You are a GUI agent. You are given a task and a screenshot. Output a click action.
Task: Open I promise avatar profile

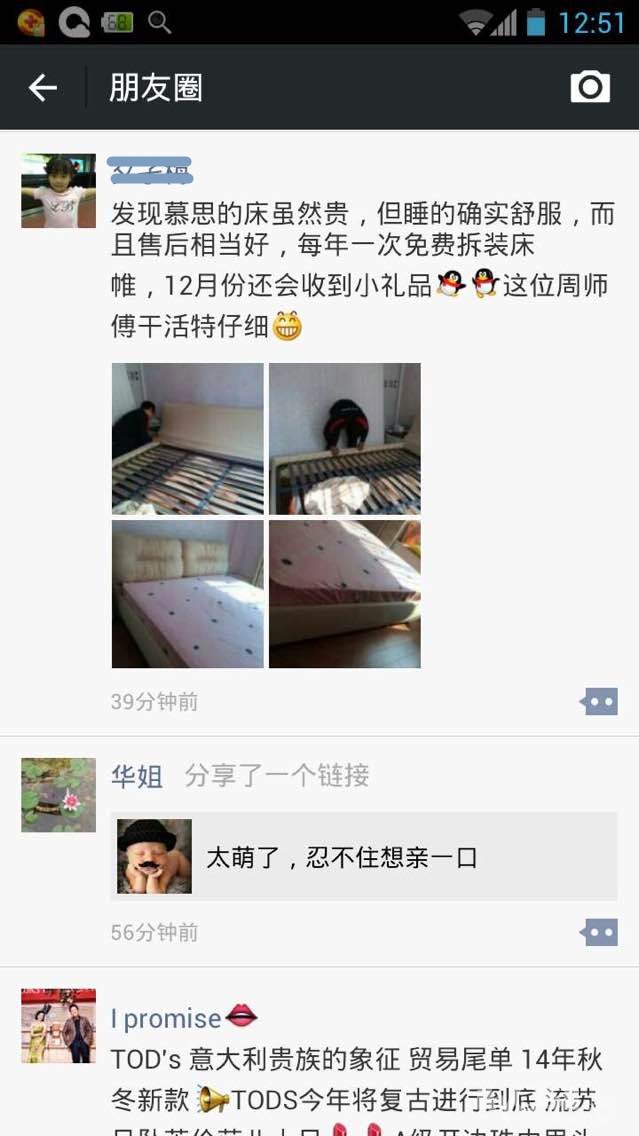point(58,1026)
